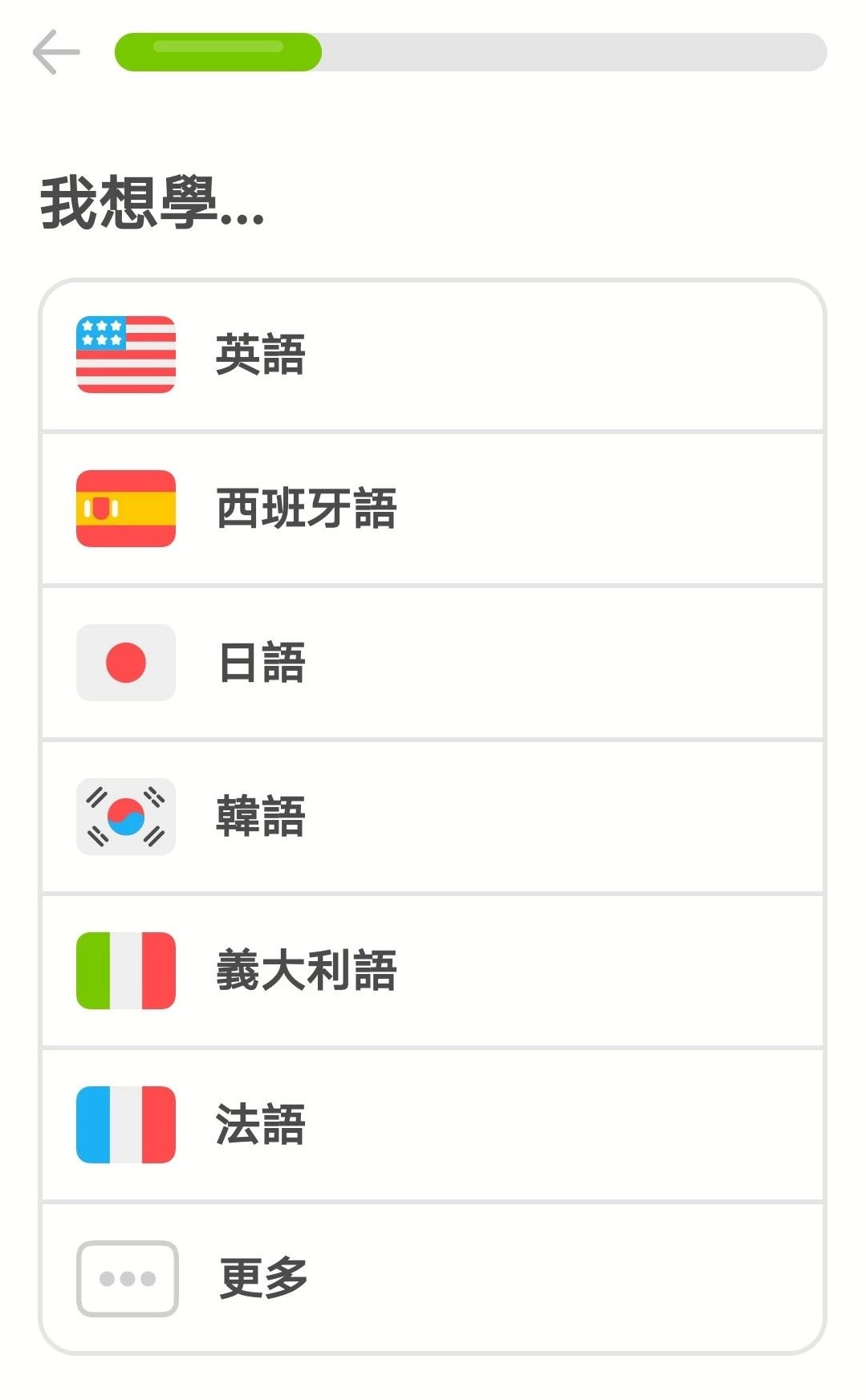Image resolution: width=866 pixels, height=1400 pixels.
Task: Click the Japan flag icon beside 日語
Action: pyautogui.click(x=125, y=662)
